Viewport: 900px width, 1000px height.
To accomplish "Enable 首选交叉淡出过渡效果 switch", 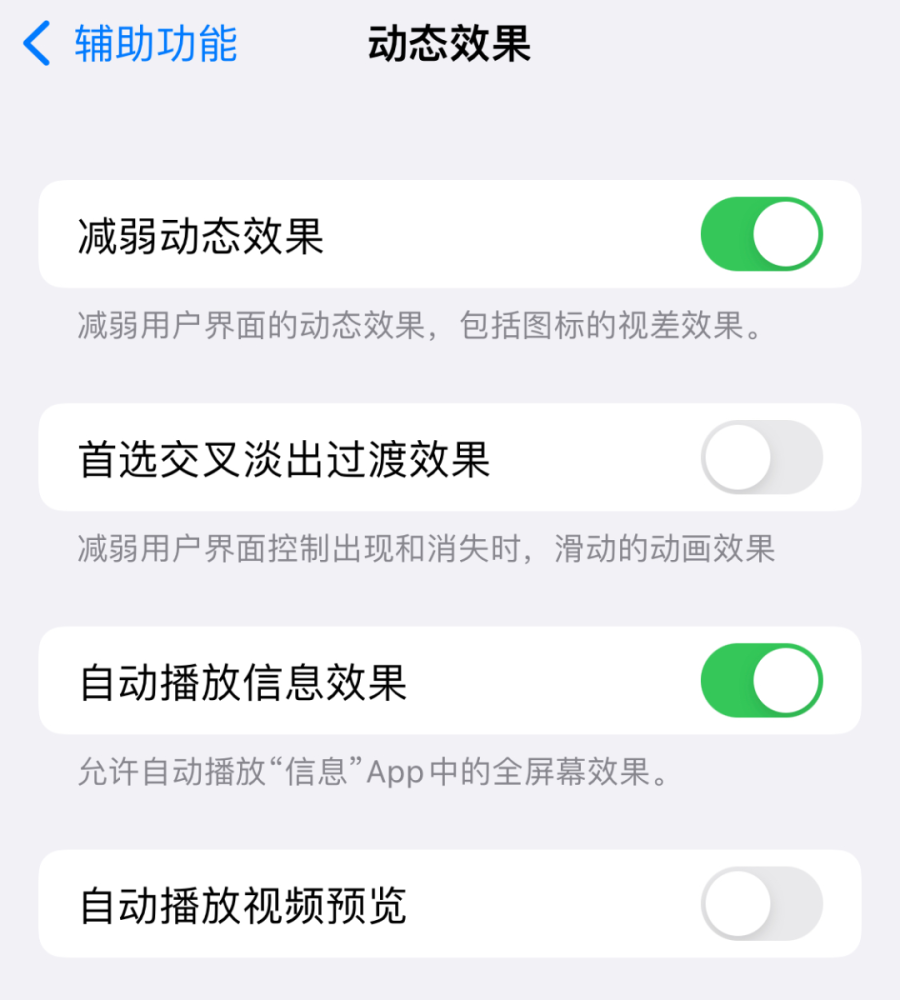I will click(x=761, y=457).
